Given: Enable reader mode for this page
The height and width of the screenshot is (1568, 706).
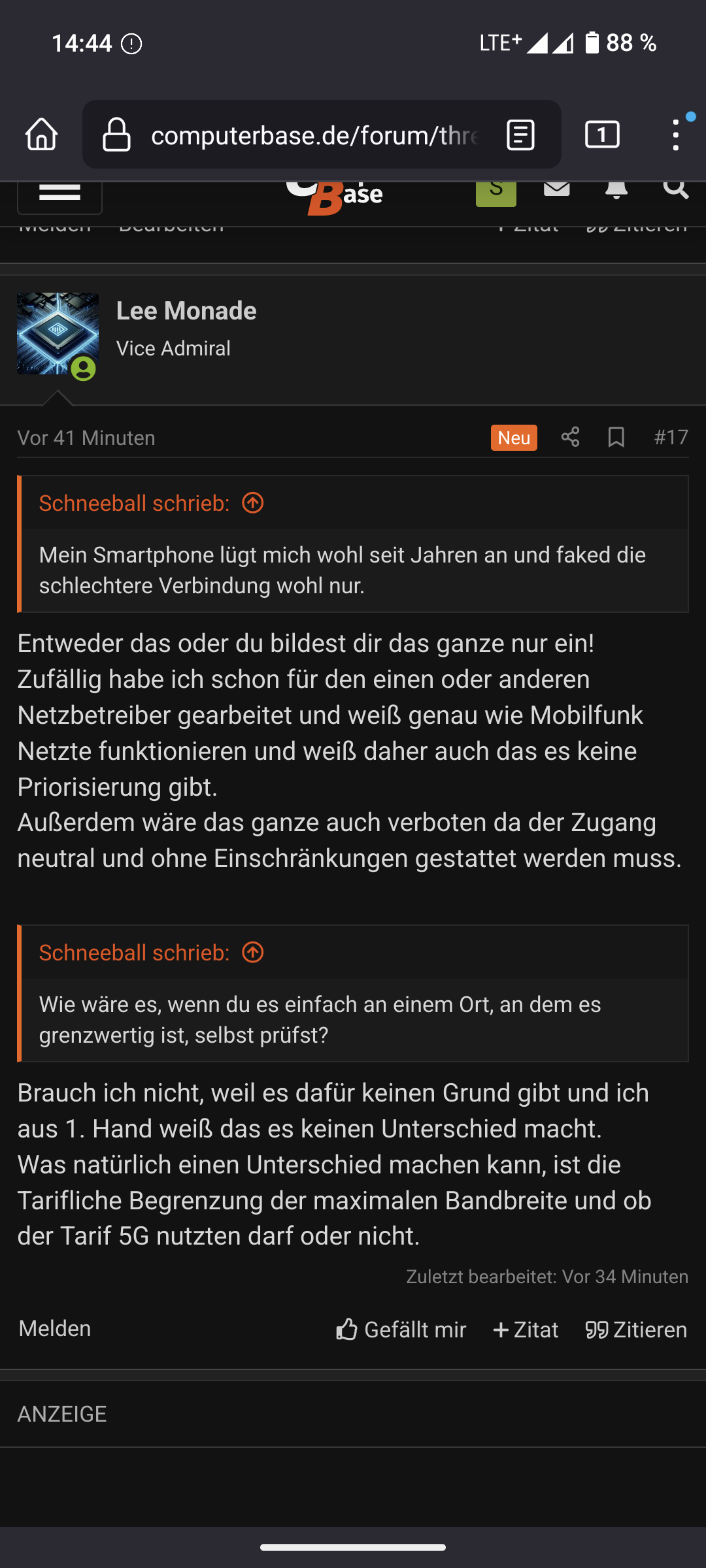Looking at the screenshot, I should click(x=521, y=135).
